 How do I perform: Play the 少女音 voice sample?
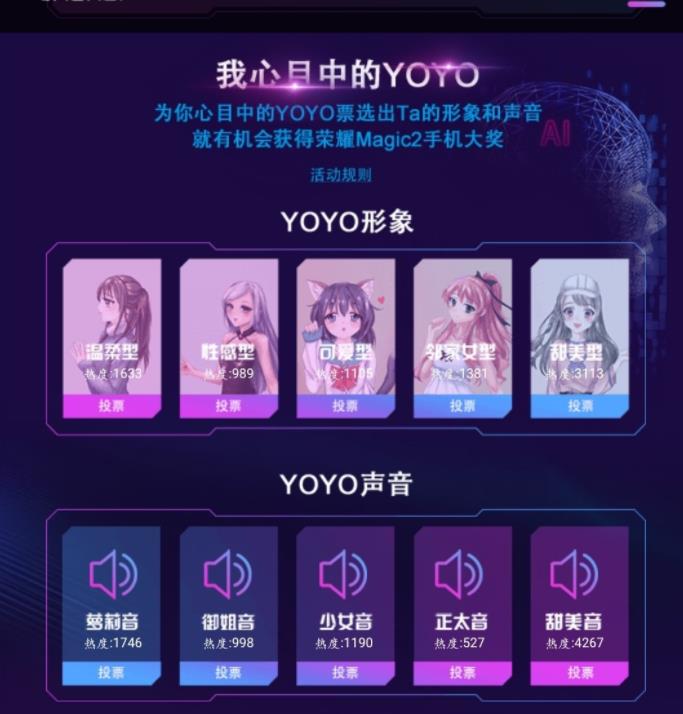pos(345,575)
